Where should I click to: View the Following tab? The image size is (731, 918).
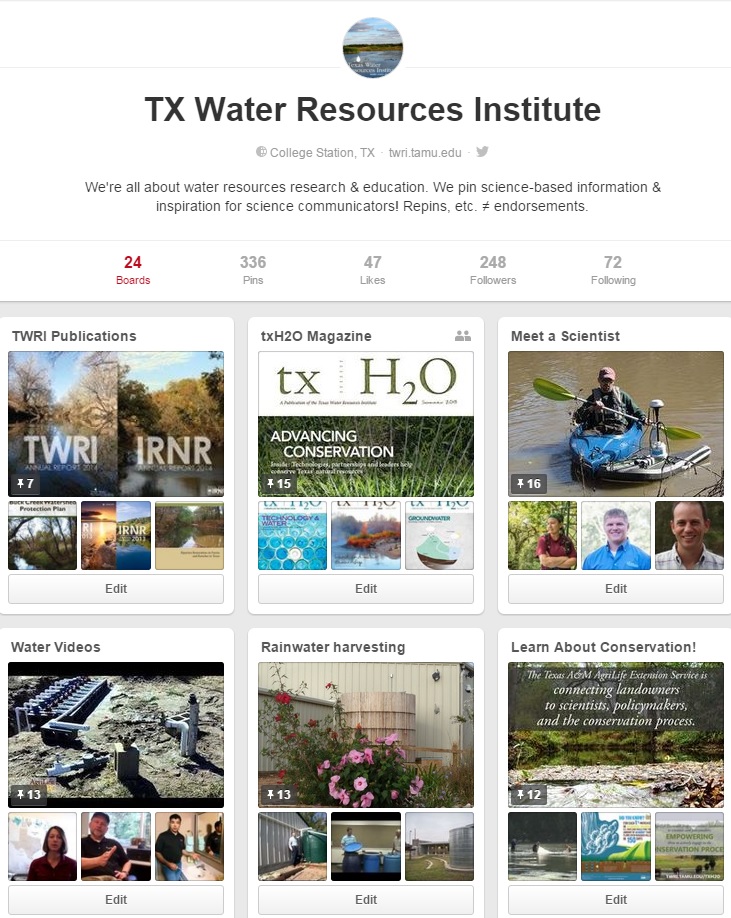613,270
